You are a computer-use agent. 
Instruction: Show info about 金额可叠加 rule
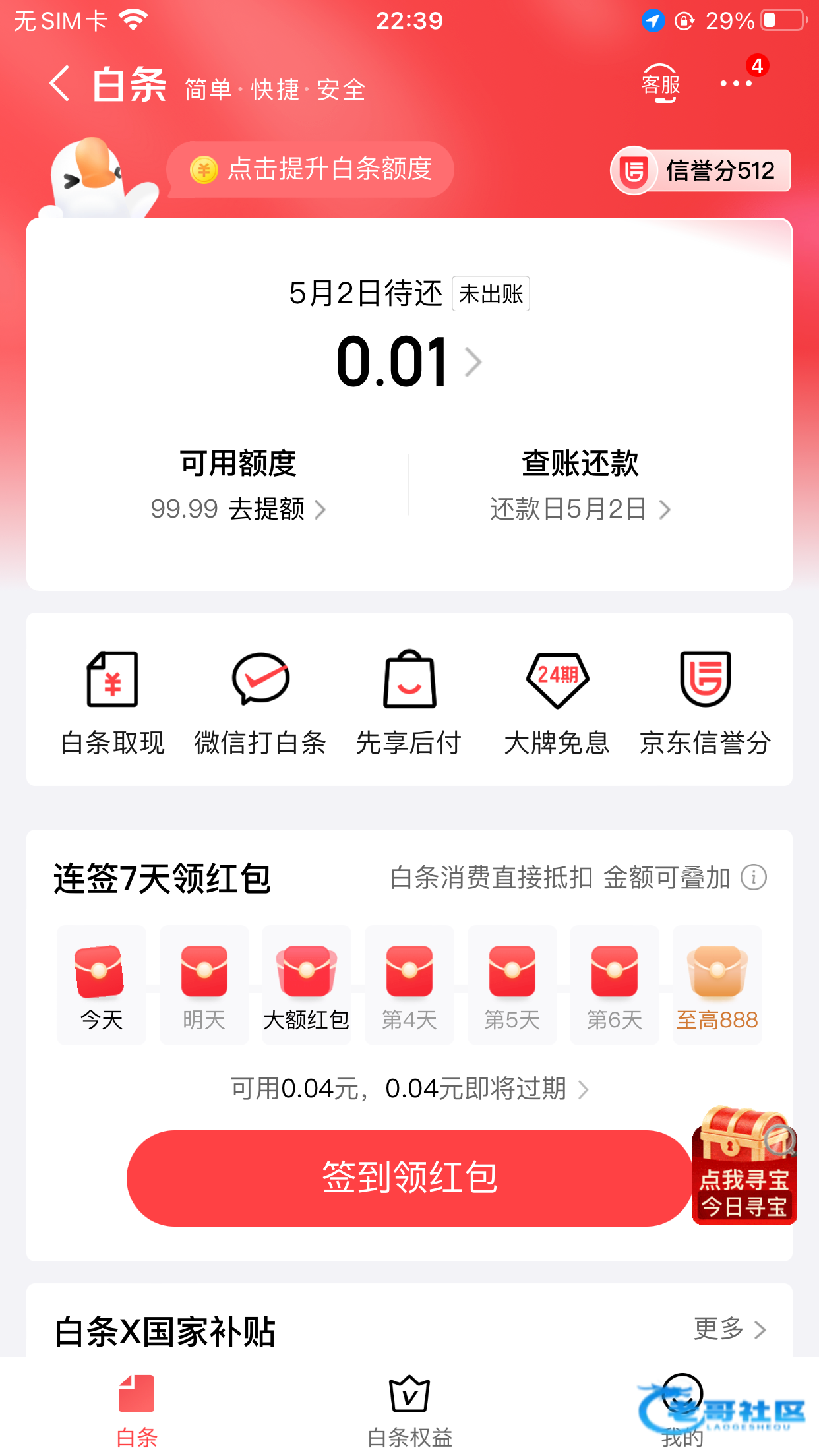[754, 878]
